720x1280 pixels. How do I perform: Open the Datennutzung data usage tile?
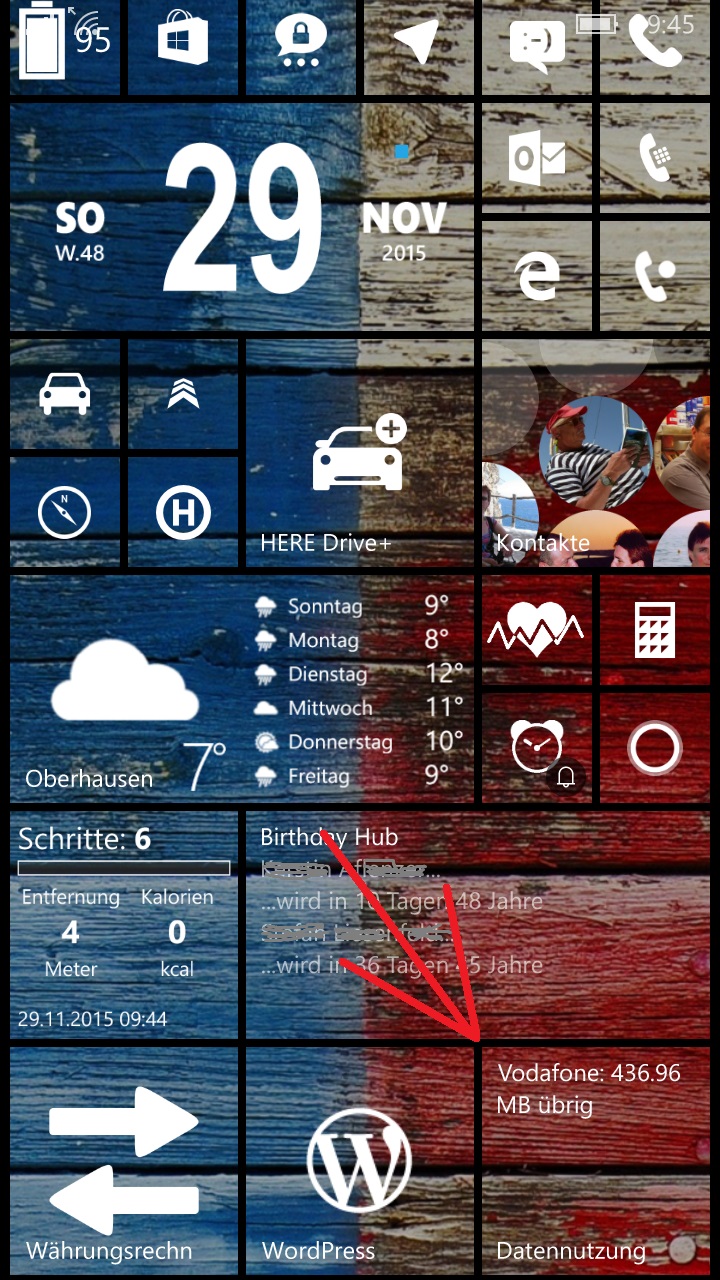point(596,1160)
